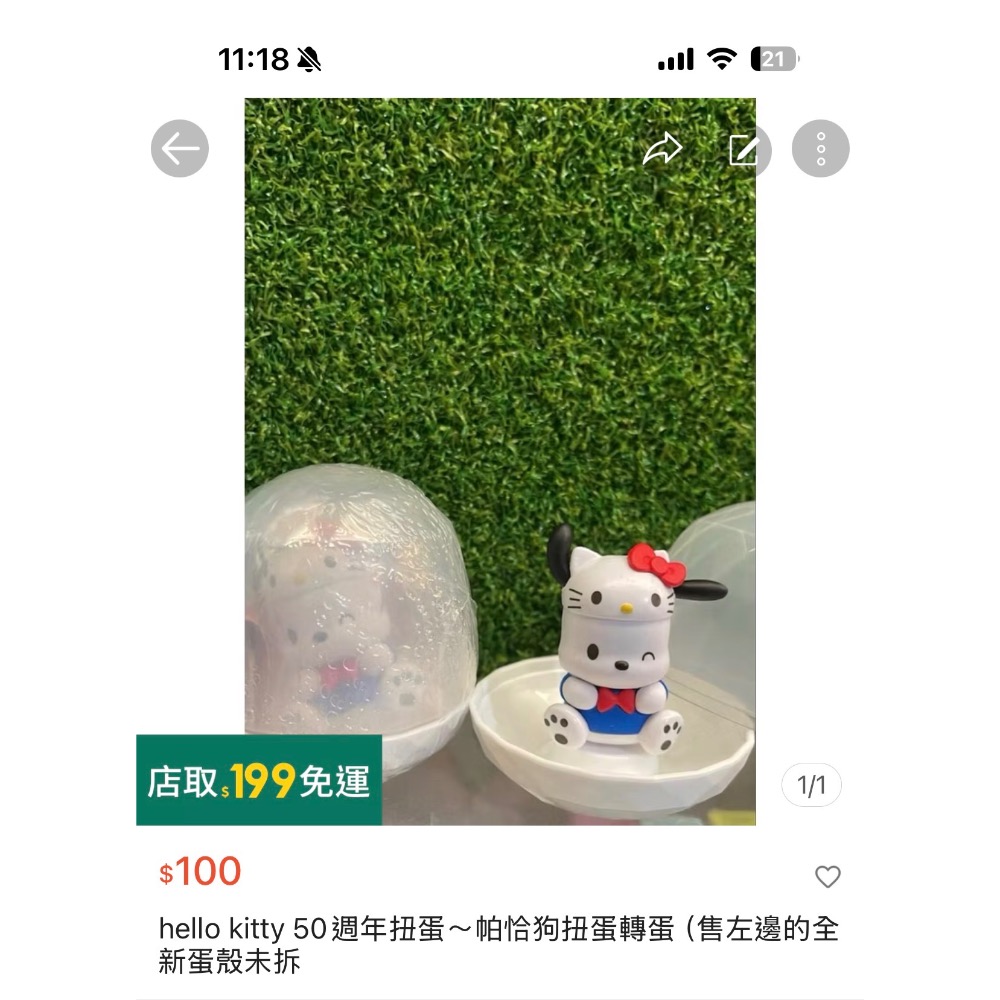This screenshot has width=1000, height=1000.
Task: Share this product listing
Action: click(x=662, y=150)
